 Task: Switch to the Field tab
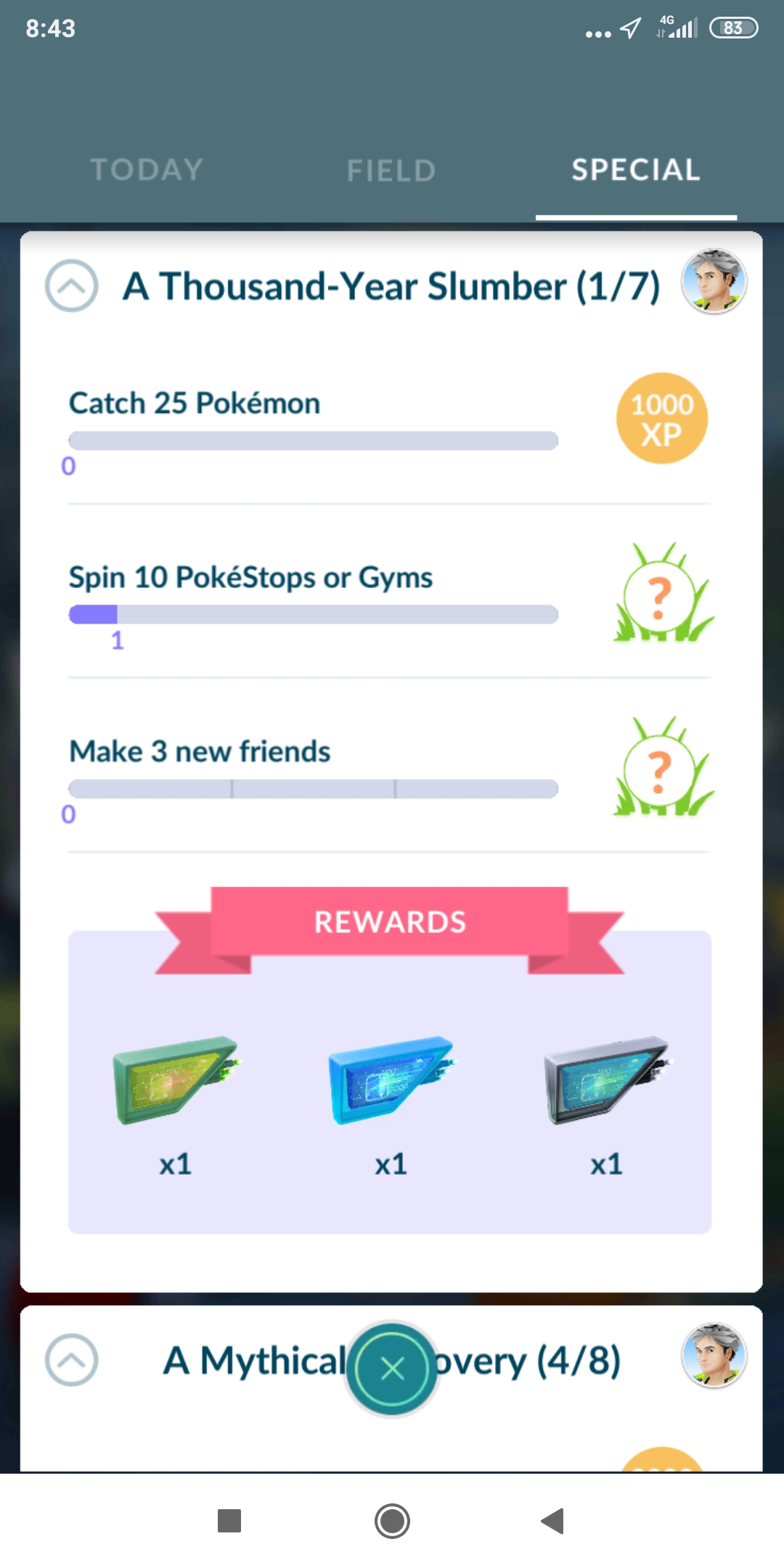tap(391, 171)
